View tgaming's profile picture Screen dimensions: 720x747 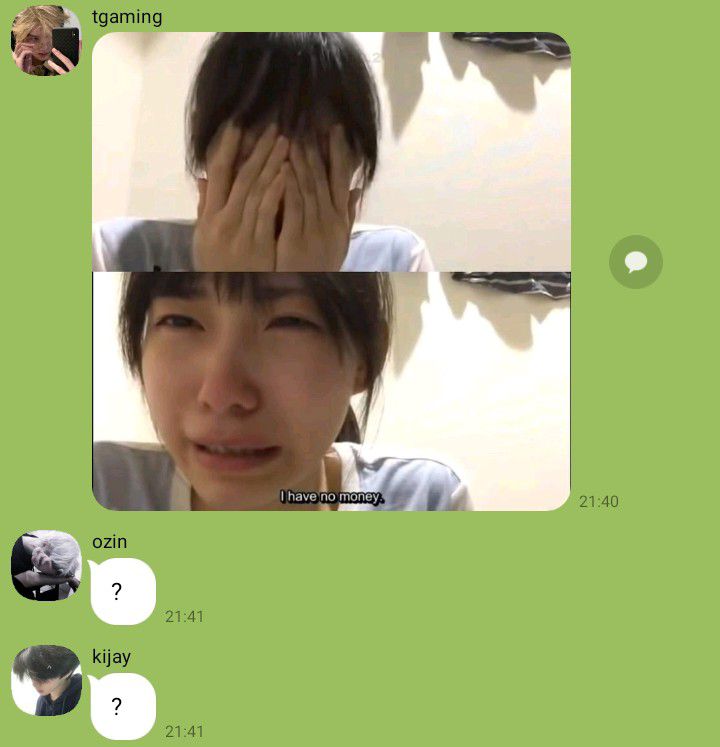(x=46, y=41)
